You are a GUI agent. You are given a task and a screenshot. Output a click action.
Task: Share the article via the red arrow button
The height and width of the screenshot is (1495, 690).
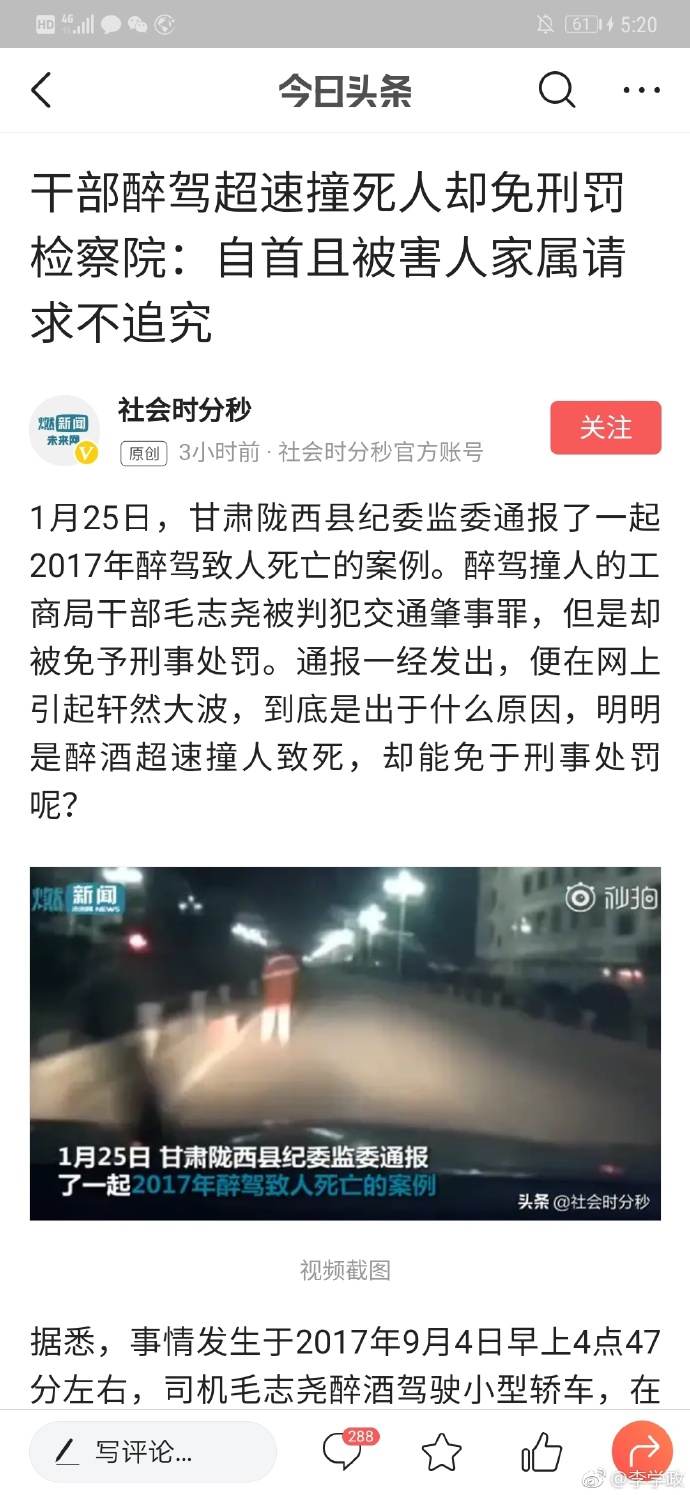click(641, 1451)
